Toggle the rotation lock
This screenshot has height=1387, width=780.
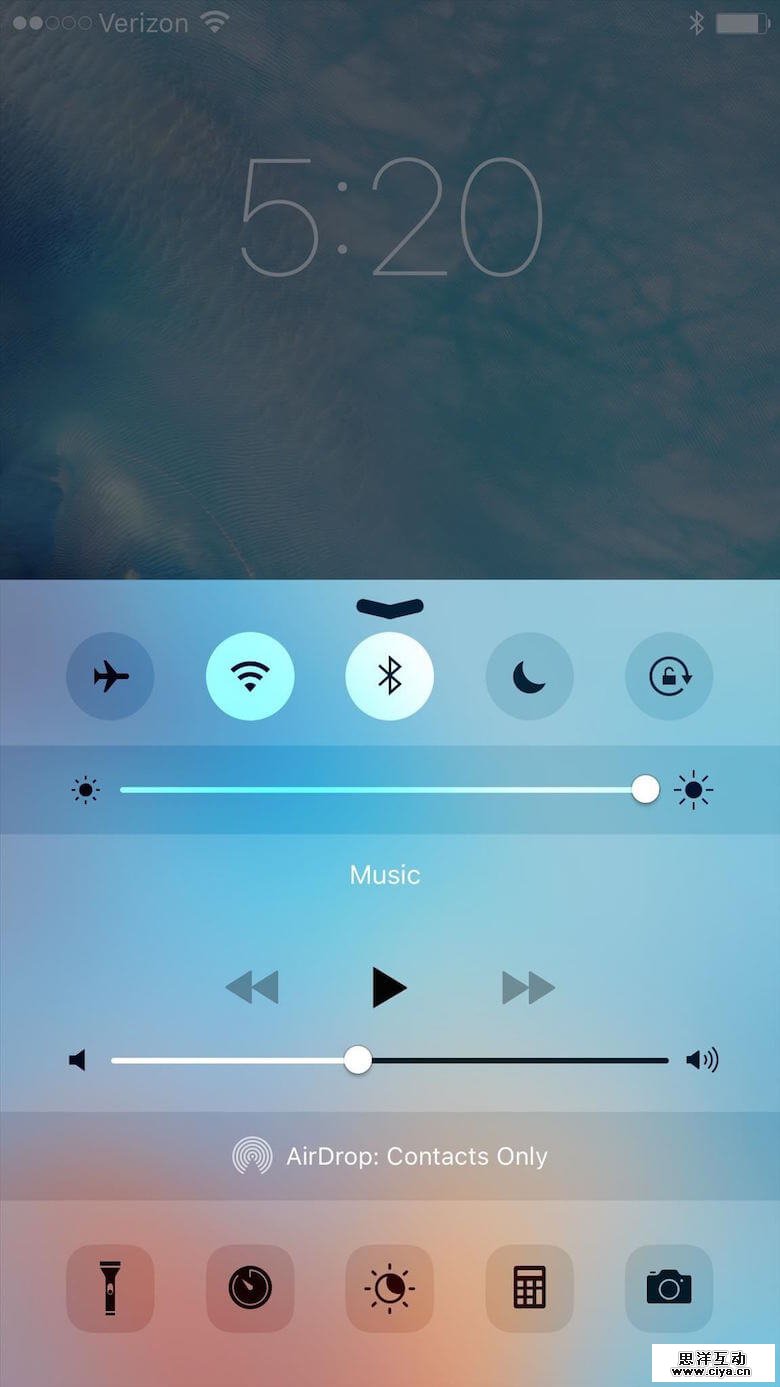point(669,677)
